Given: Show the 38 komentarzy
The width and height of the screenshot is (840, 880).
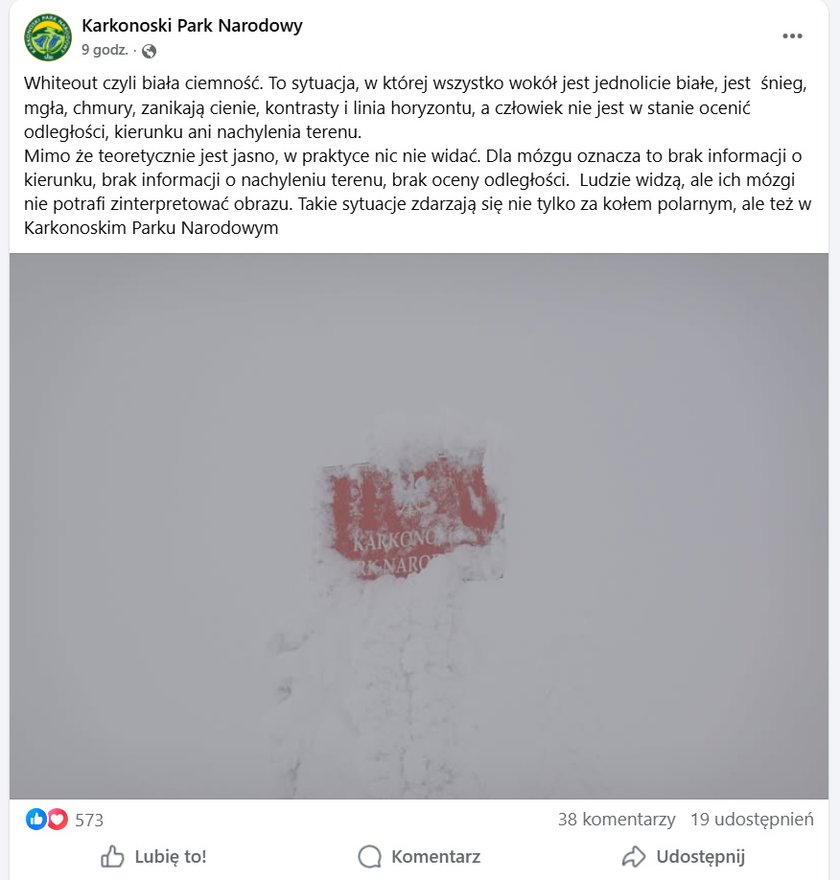Looking at the screenshot, I should click(616, 820).
